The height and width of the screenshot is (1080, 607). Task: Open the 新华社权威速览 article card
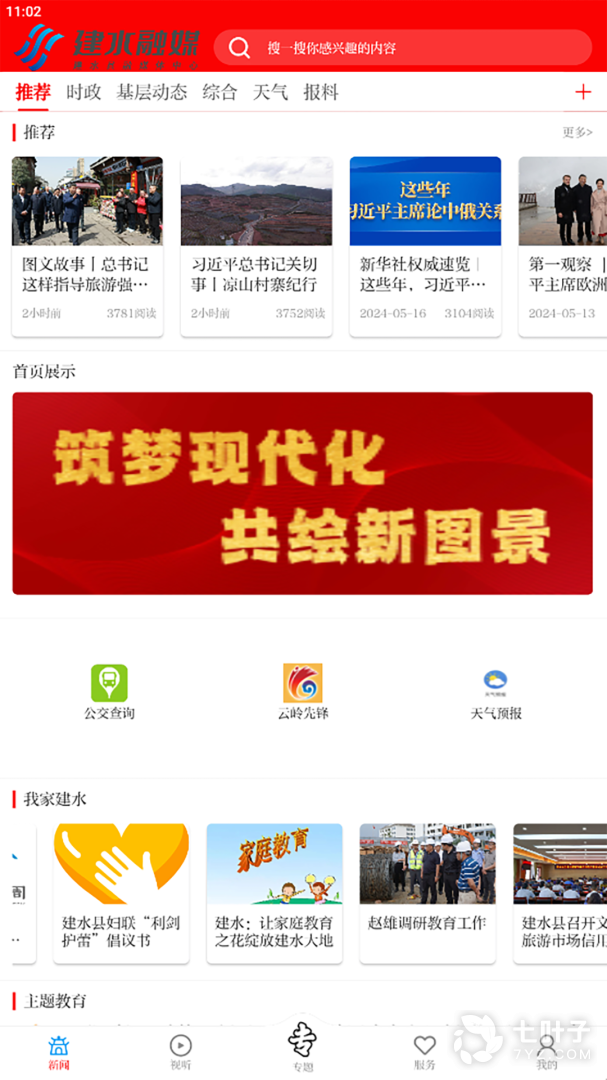tap(425, 245)
